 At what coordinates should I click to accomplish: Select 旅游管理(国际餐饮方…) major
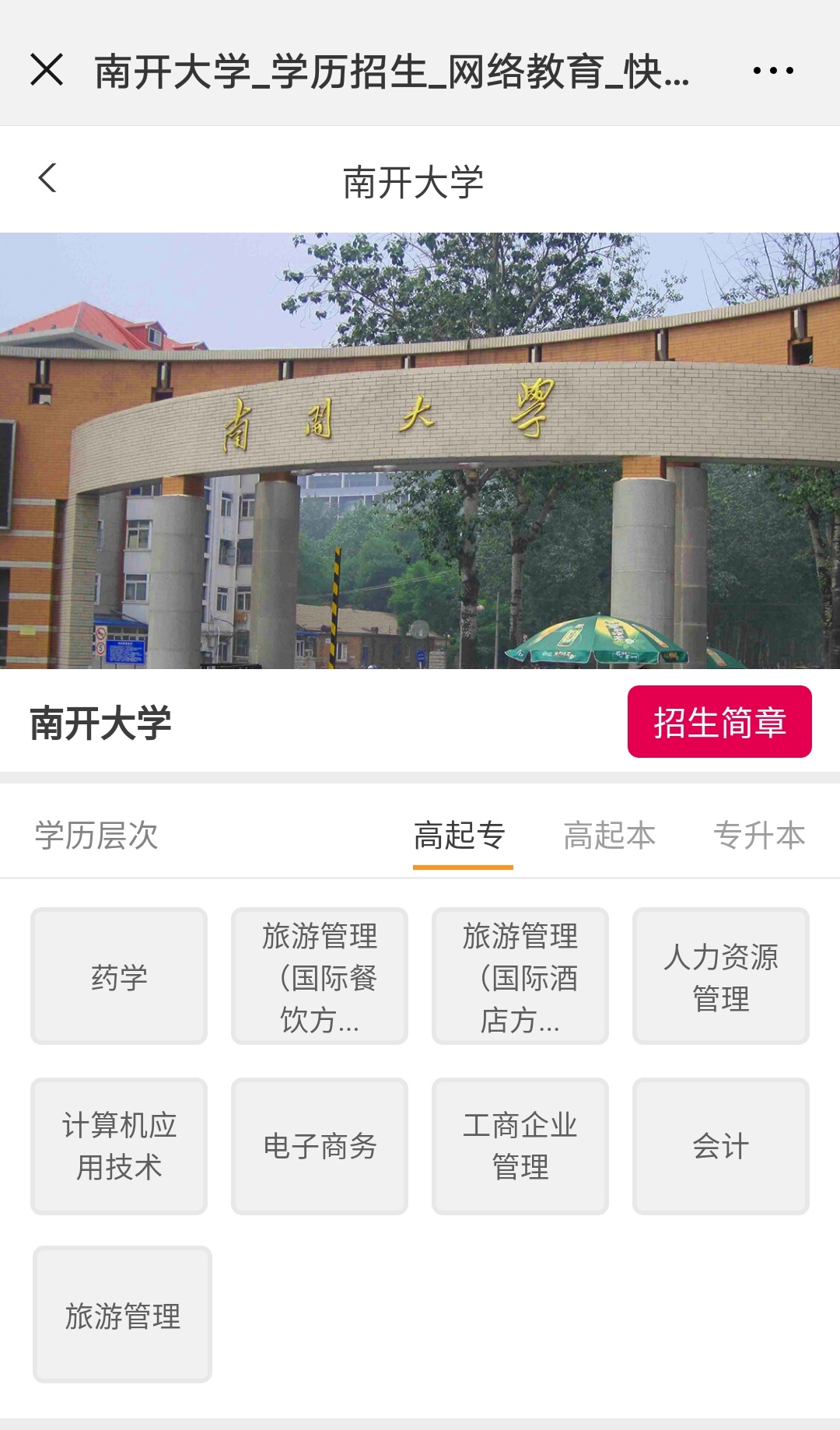coord(320,976)
